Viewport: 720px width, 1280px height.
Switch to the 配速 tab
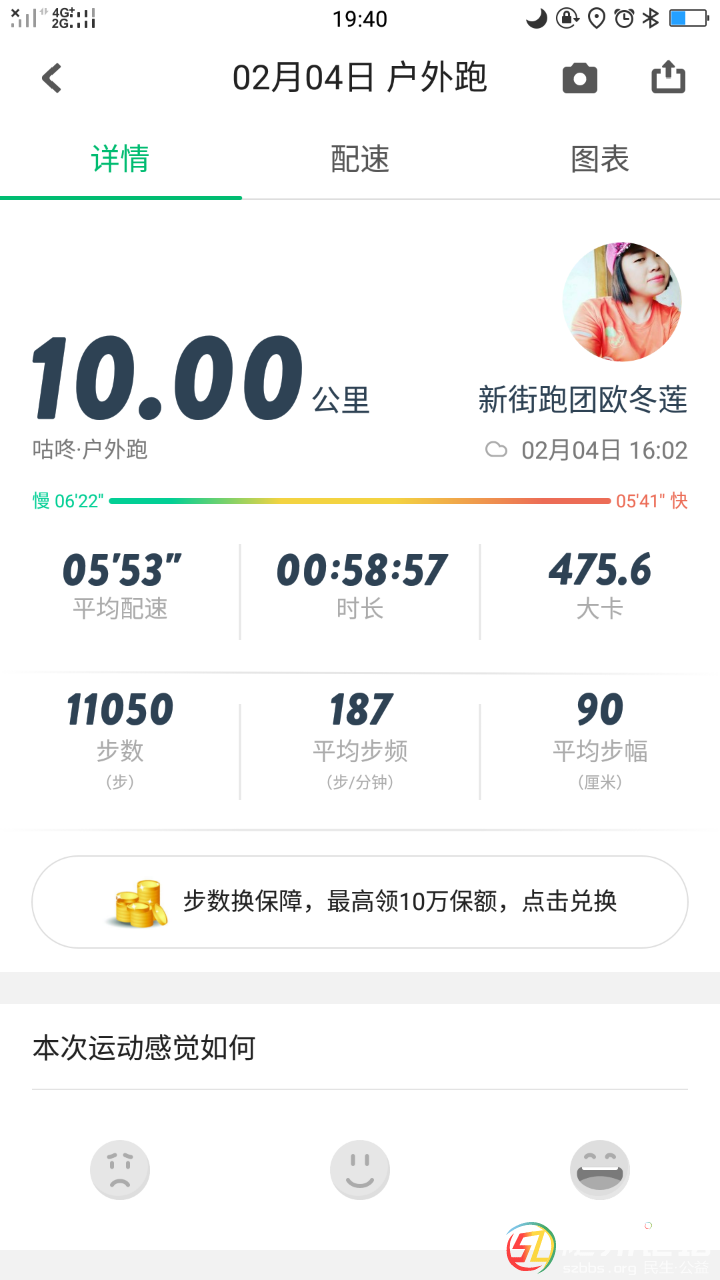click(x=360, y=160)
